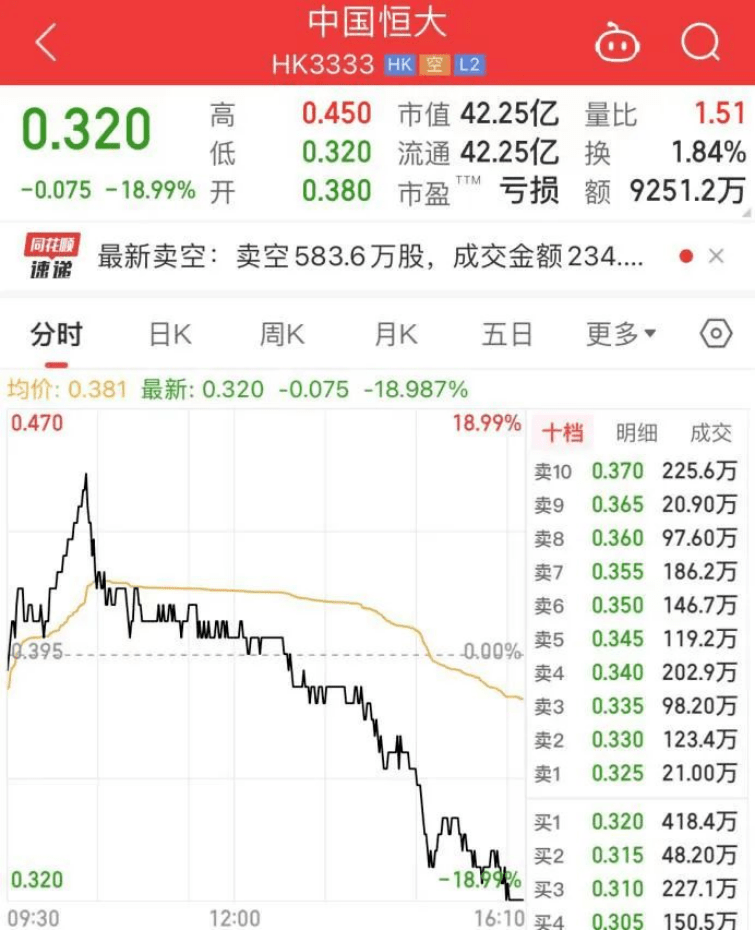
Task: Expand the 更多 chart options dropdown
Action: point(620,334)
